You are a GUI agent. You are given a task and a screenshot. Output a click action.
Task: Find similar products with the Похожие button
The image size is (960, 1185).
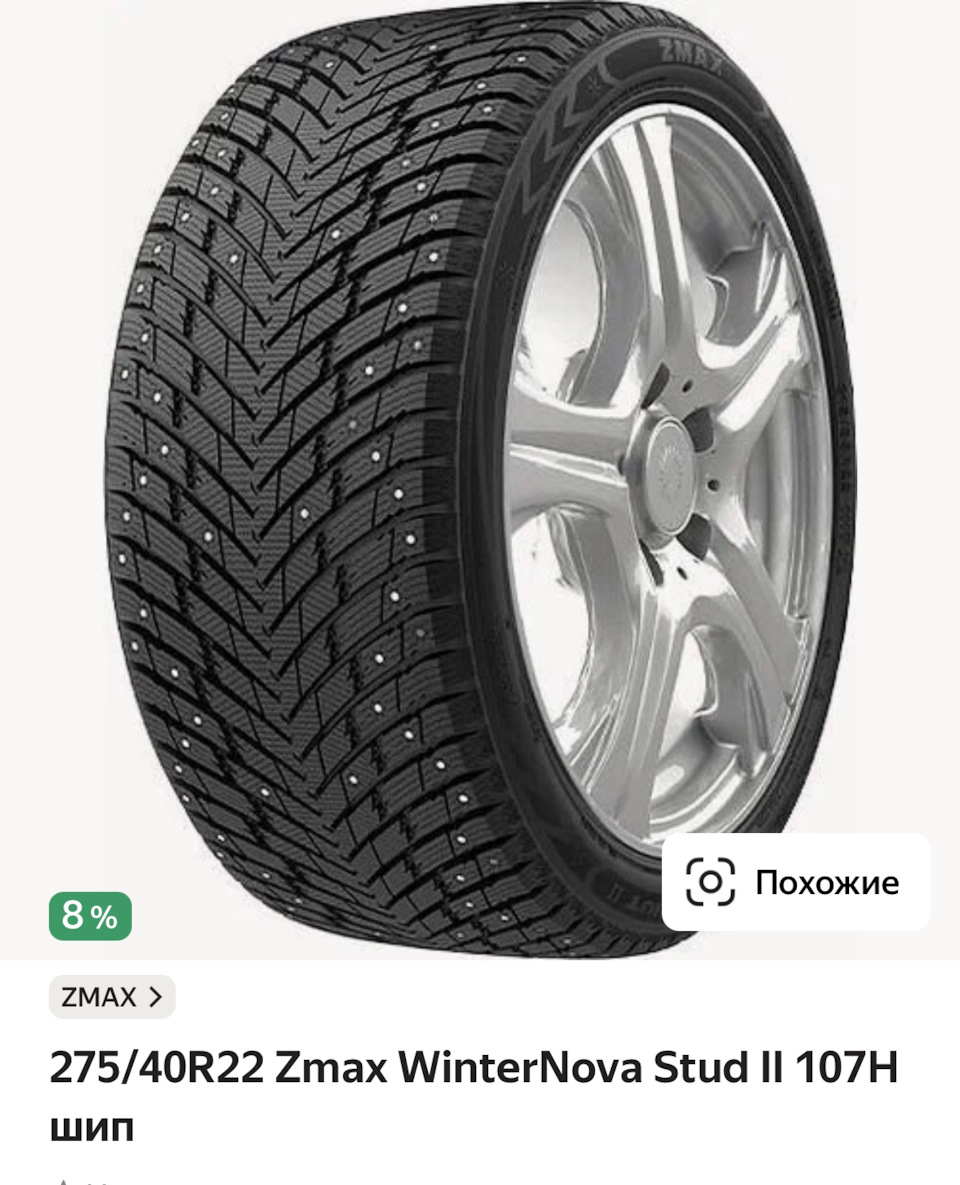pos(796,882)
